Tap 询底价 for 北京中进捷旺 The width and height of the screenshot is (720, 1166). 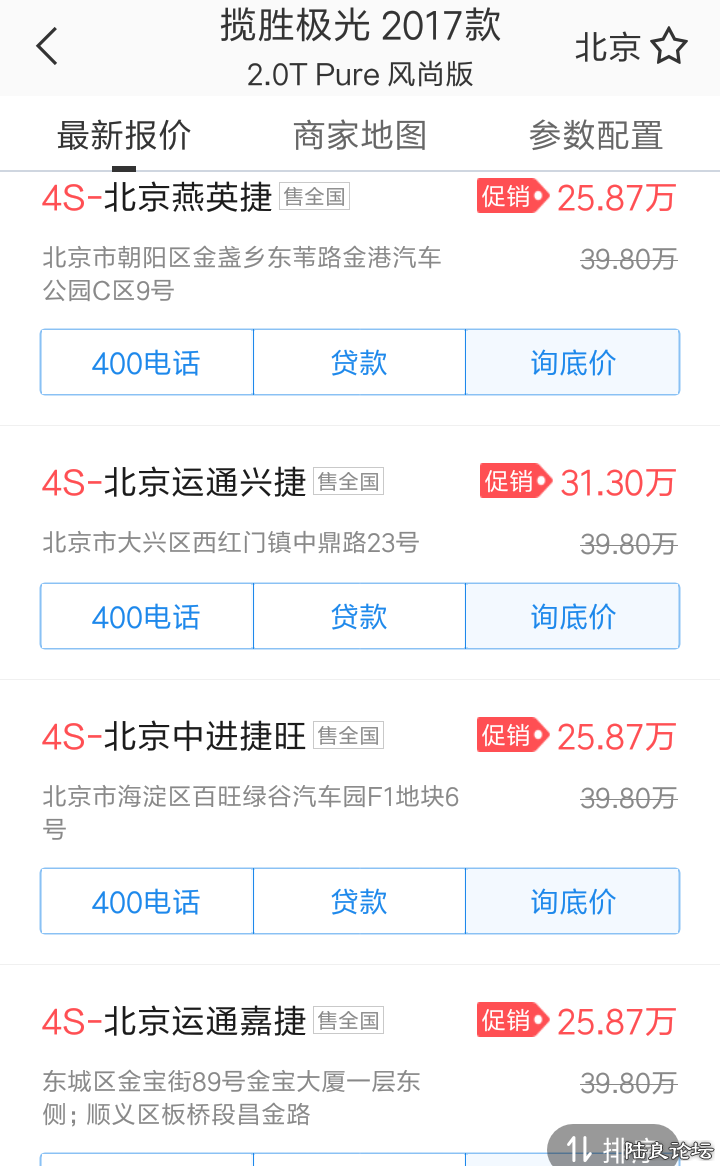pos(573,901)
